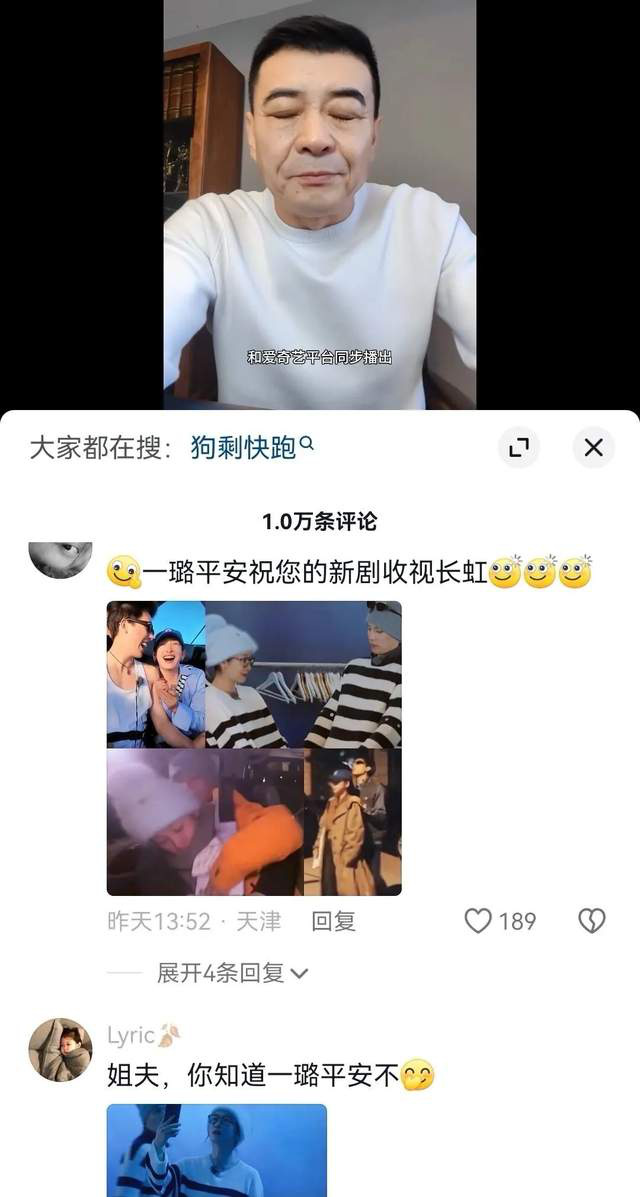Viewport: 640px width, 1197px height.
Task: Close the comments panel
Action: (x=593, y=447)
